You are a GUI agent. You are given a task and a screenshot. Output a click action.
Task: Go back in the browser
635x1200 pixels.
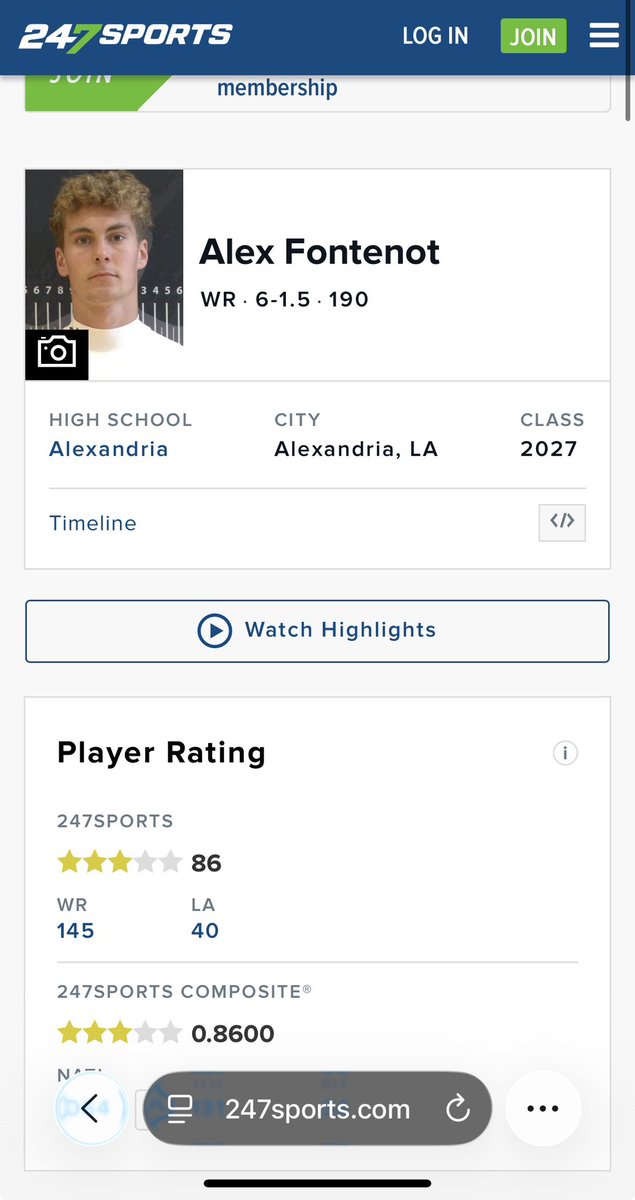click(90, 1108)
